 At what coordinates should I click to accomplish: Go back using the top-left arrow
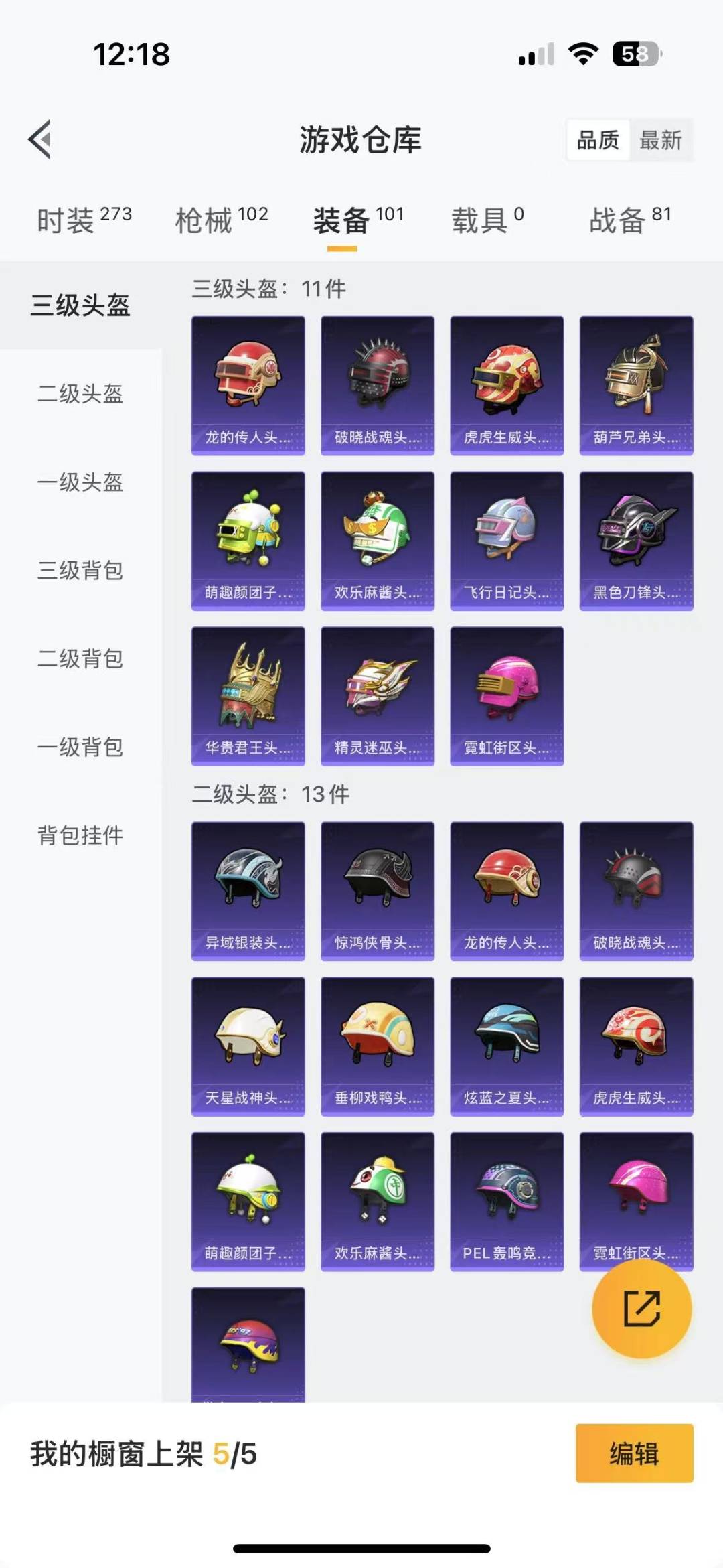click(40, 139)
